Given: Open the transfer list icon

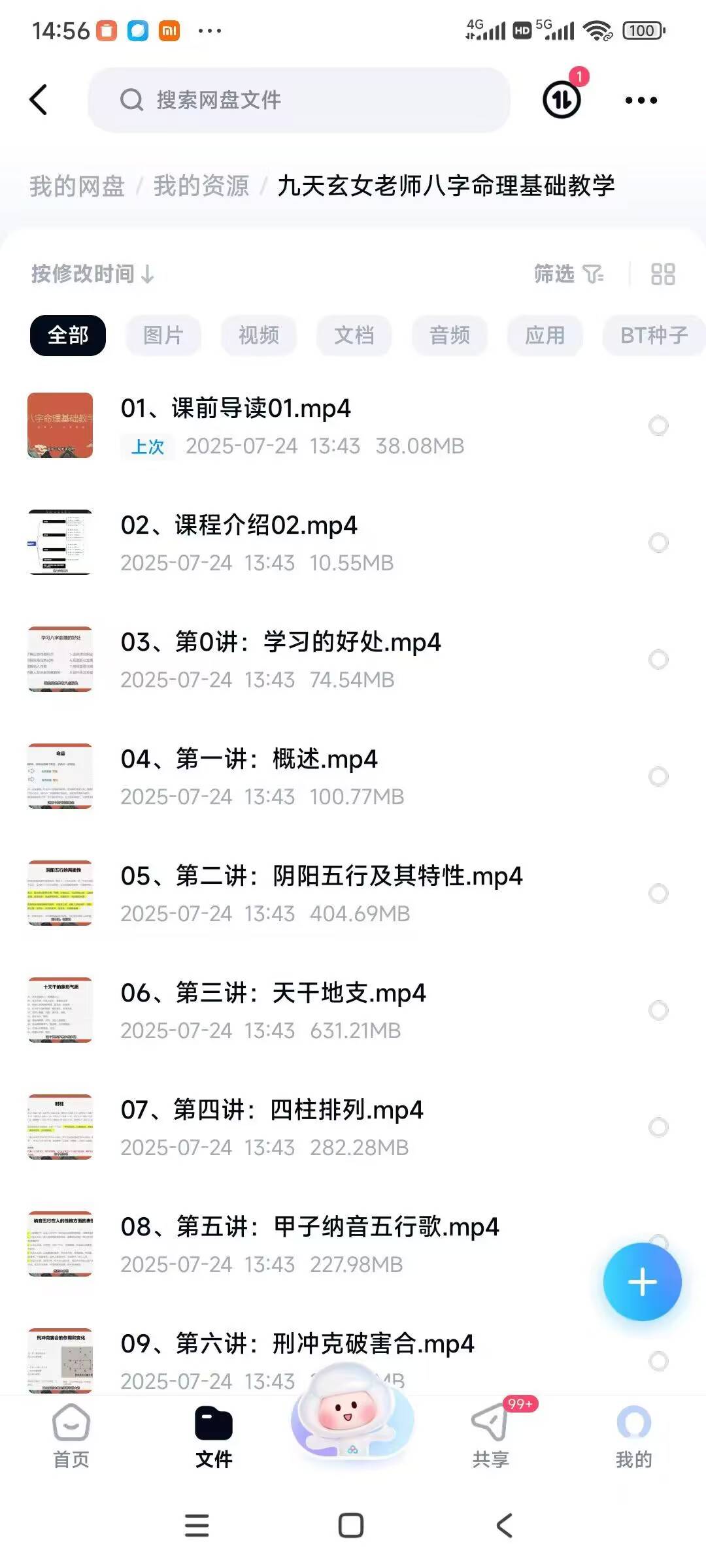Looking at the screenshot, I should (x=562, y=100).
